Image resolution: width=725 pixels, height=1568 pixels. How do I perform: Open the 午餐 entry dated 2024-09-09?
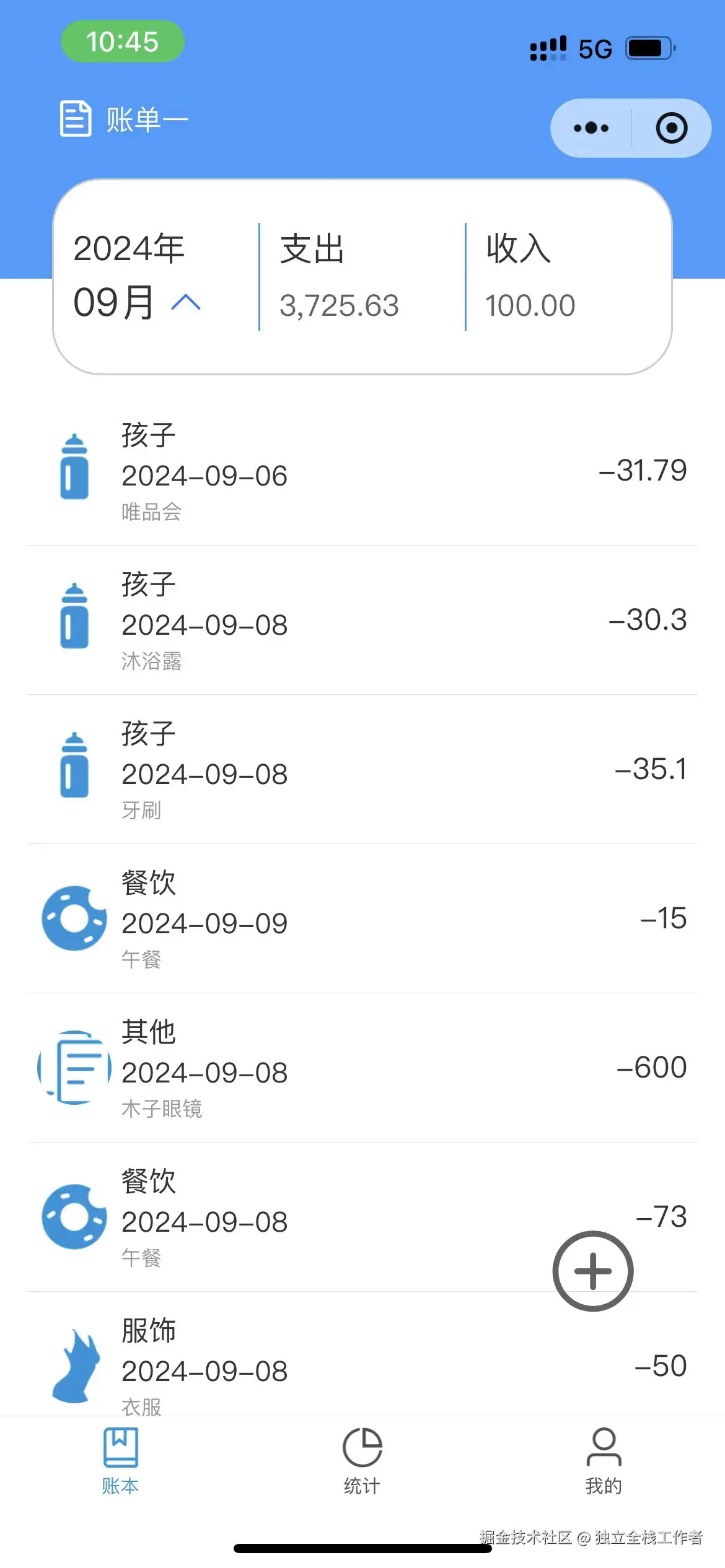coord(362,920)
